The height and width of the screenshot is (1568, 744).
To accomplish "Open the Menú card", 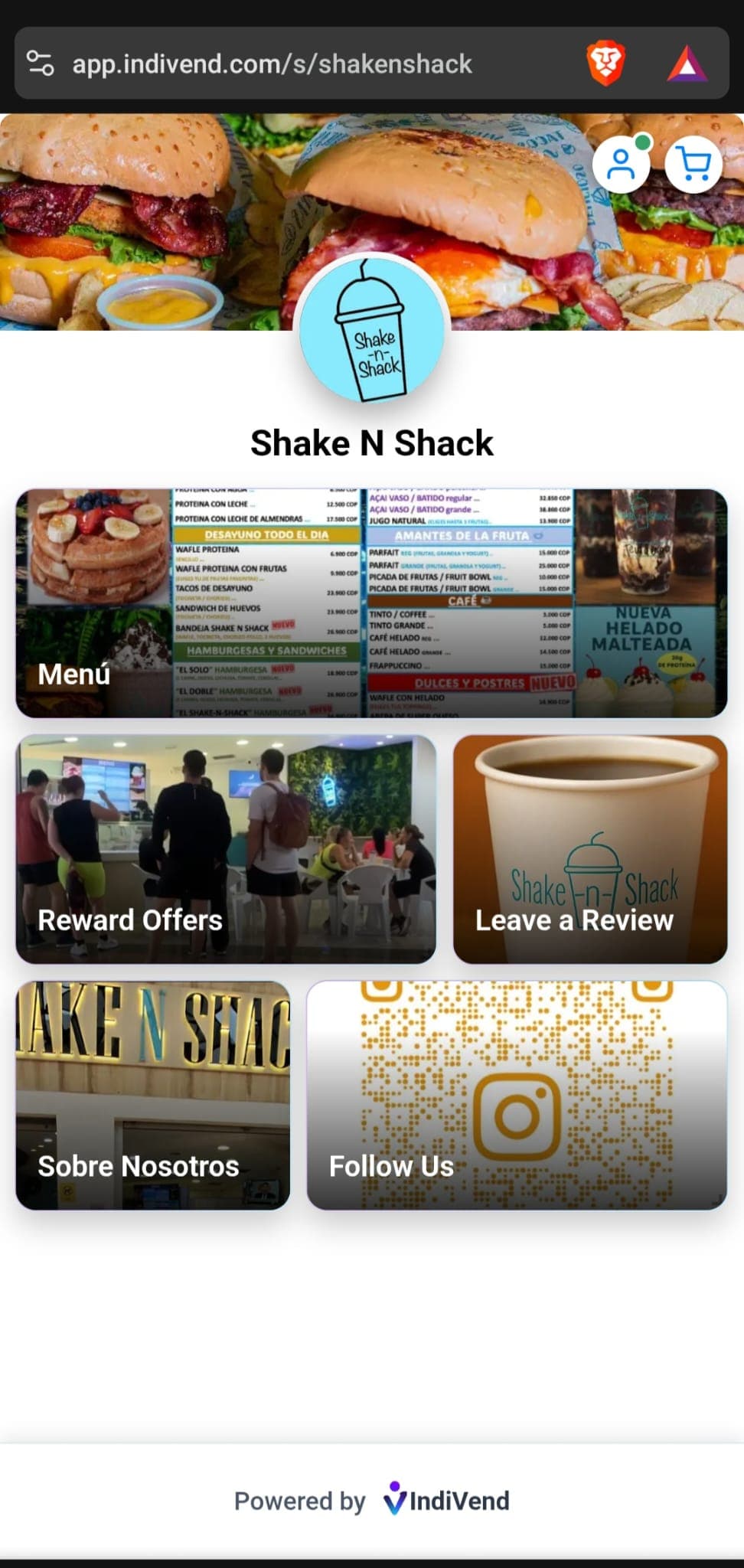I will coord(371,601).
